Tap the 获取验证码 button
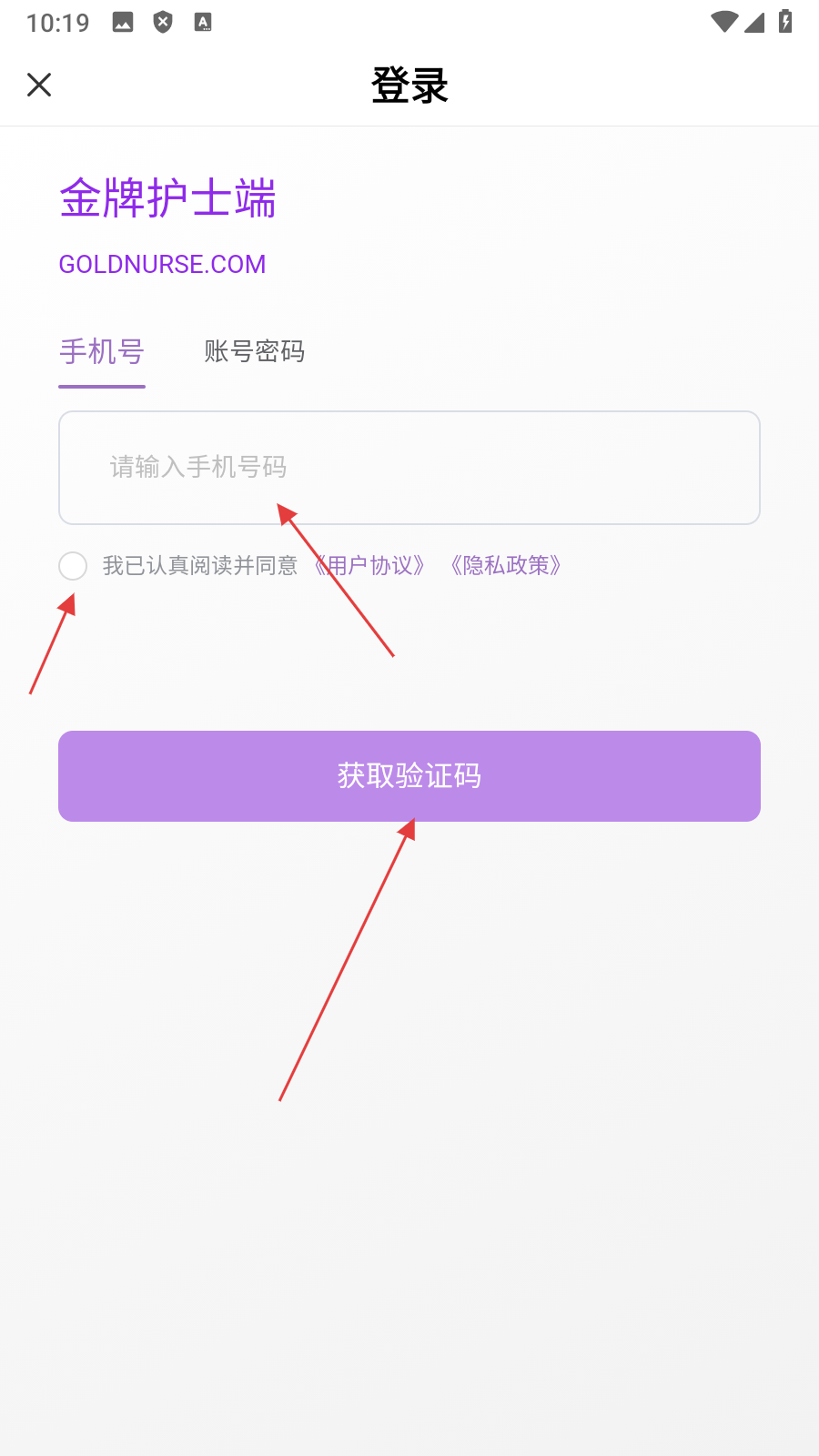 tap(409, 776)
